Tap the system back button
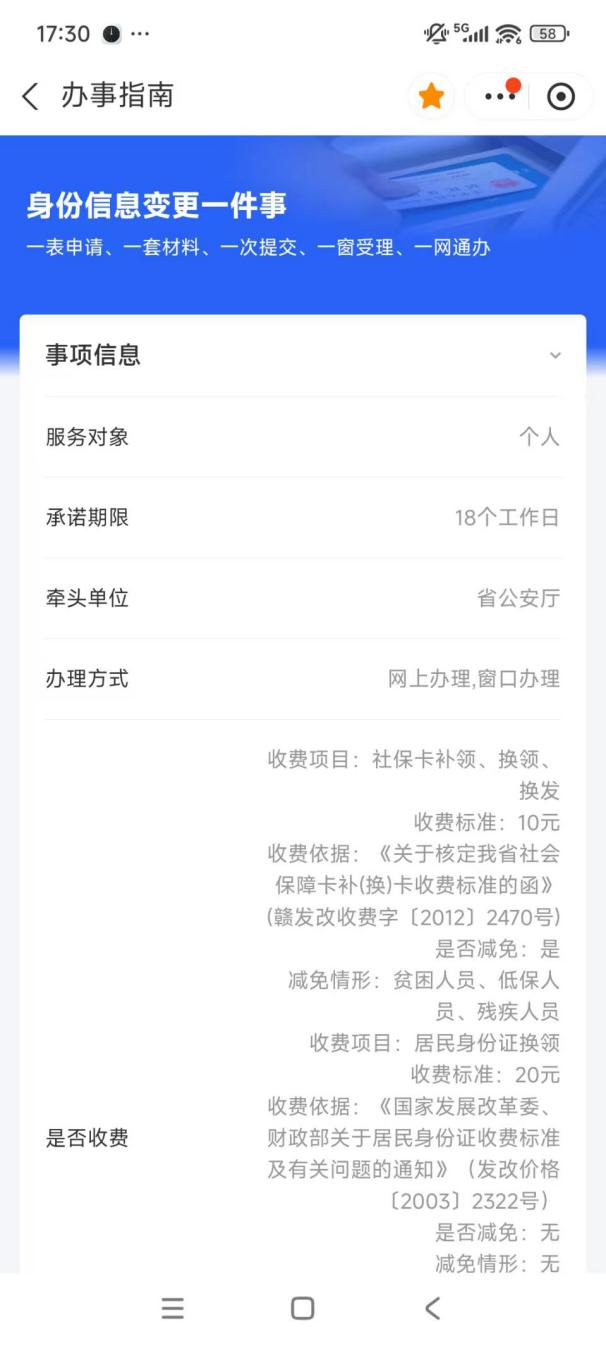The height and width of the screenshot is (1348, 606). 432,1308
